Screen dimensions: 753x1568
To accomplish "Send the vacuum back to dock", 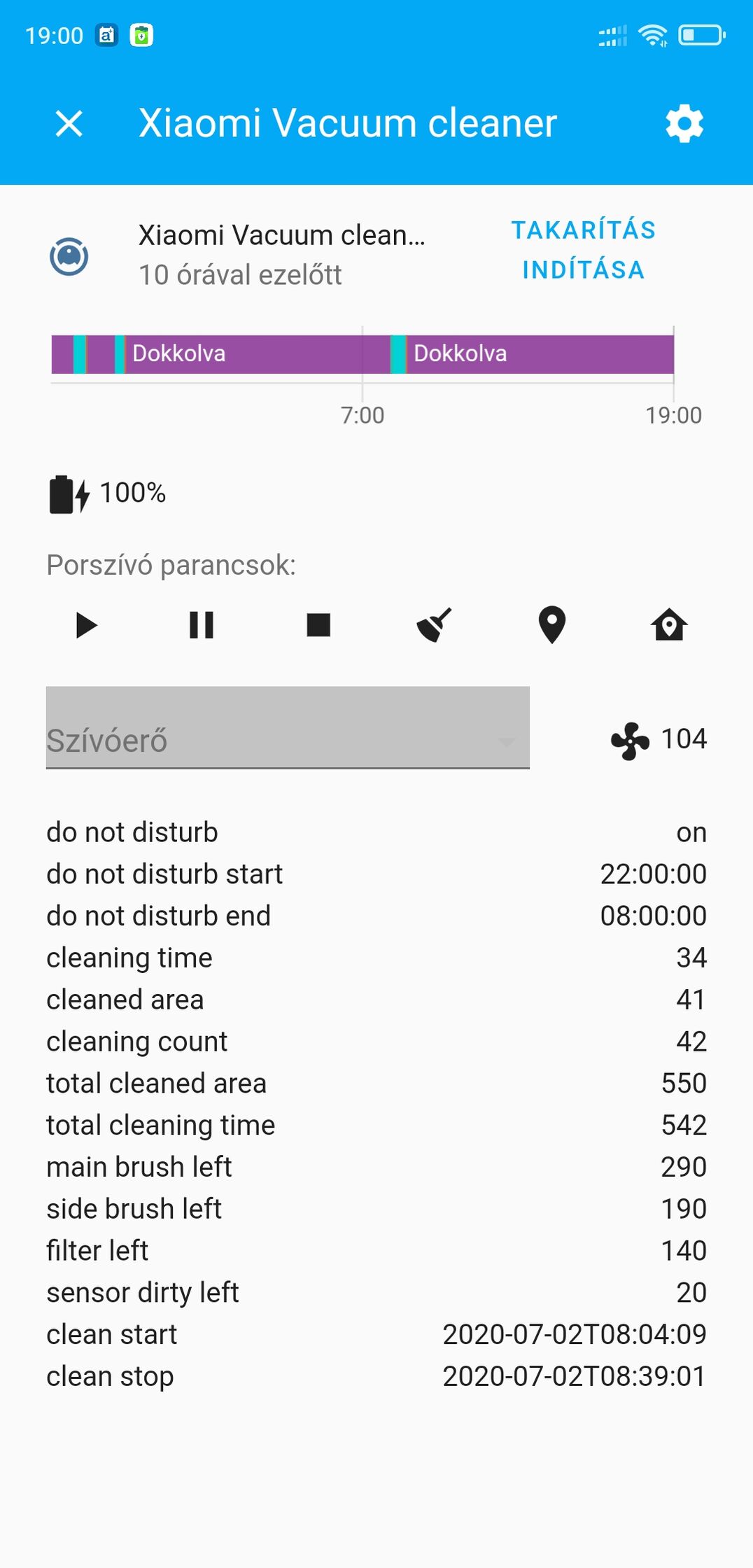I will (669, 625).
